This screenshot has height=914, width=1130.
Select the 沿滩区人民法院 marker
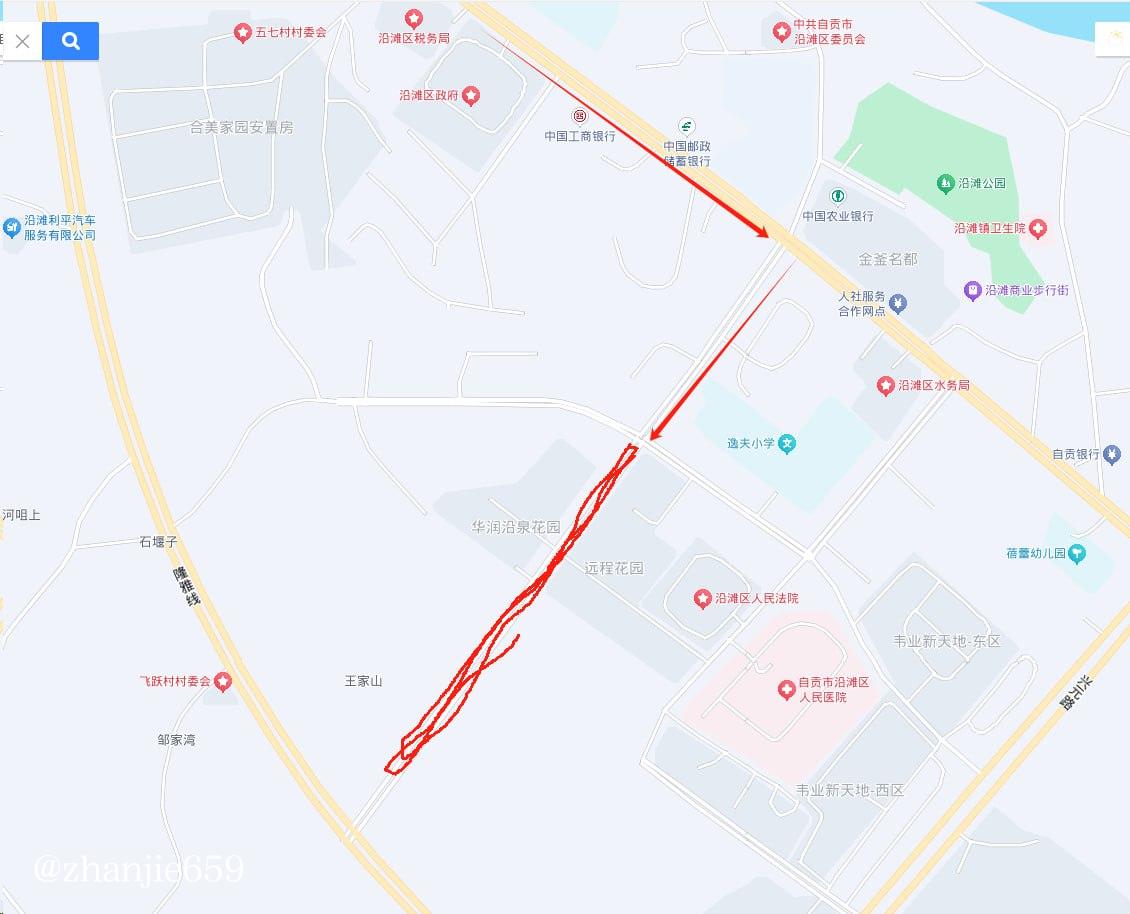(702, 599)
